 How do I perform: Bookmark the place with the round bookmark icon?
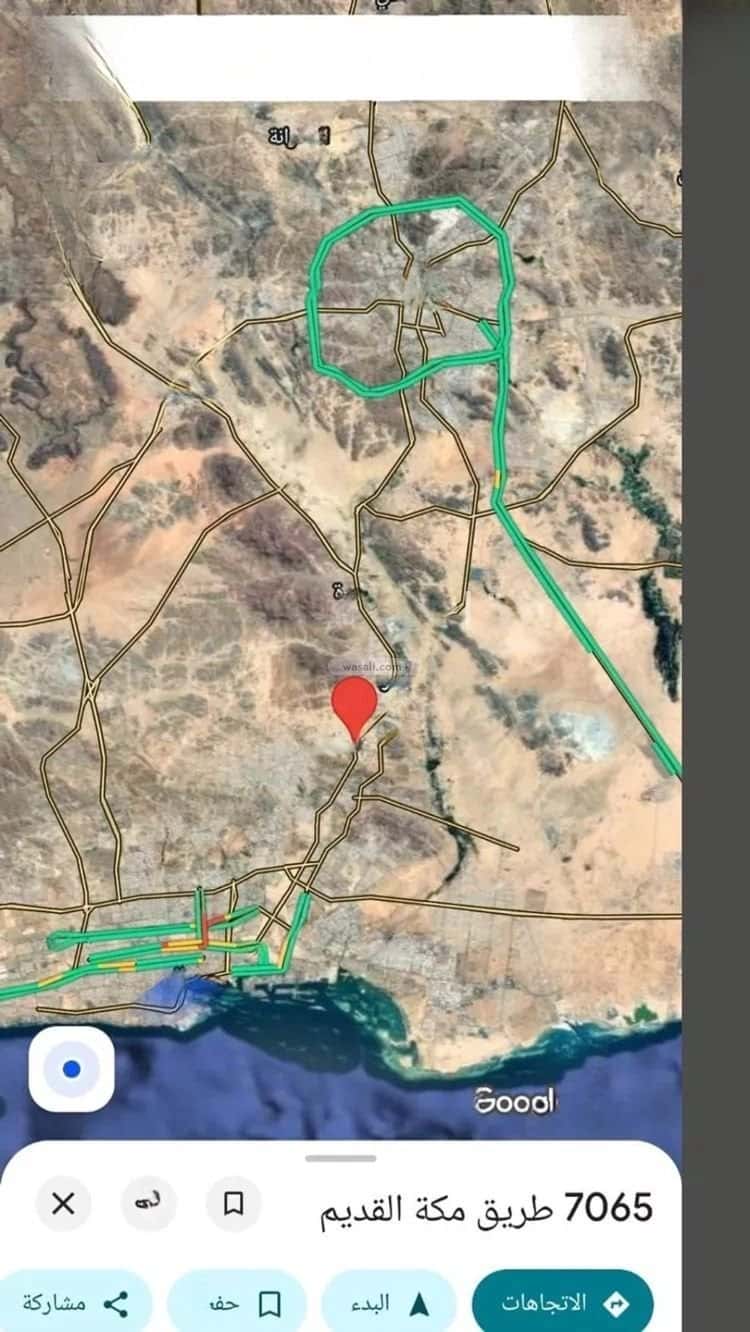234,1203
